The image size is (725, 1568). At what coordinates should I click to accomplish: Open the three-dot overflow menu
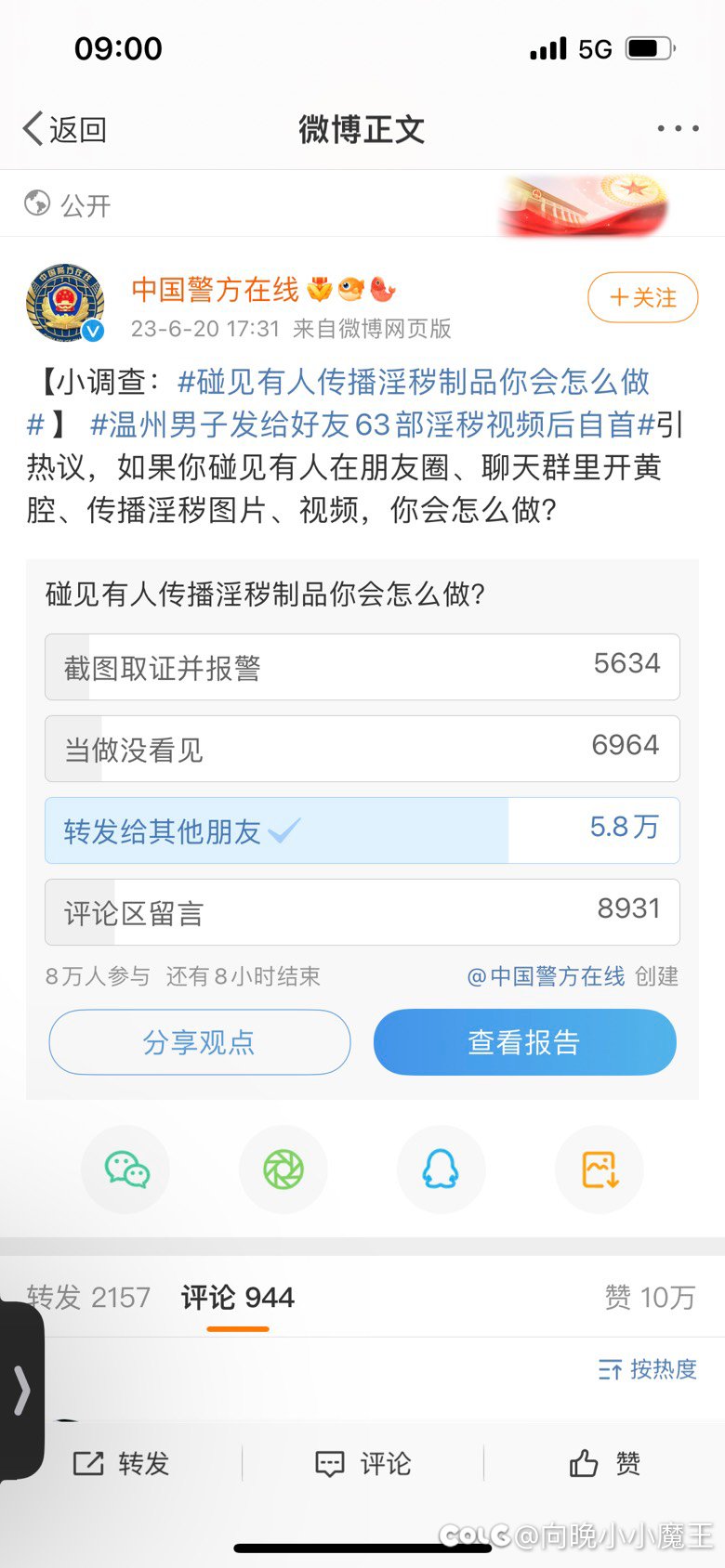coord(678,128)
